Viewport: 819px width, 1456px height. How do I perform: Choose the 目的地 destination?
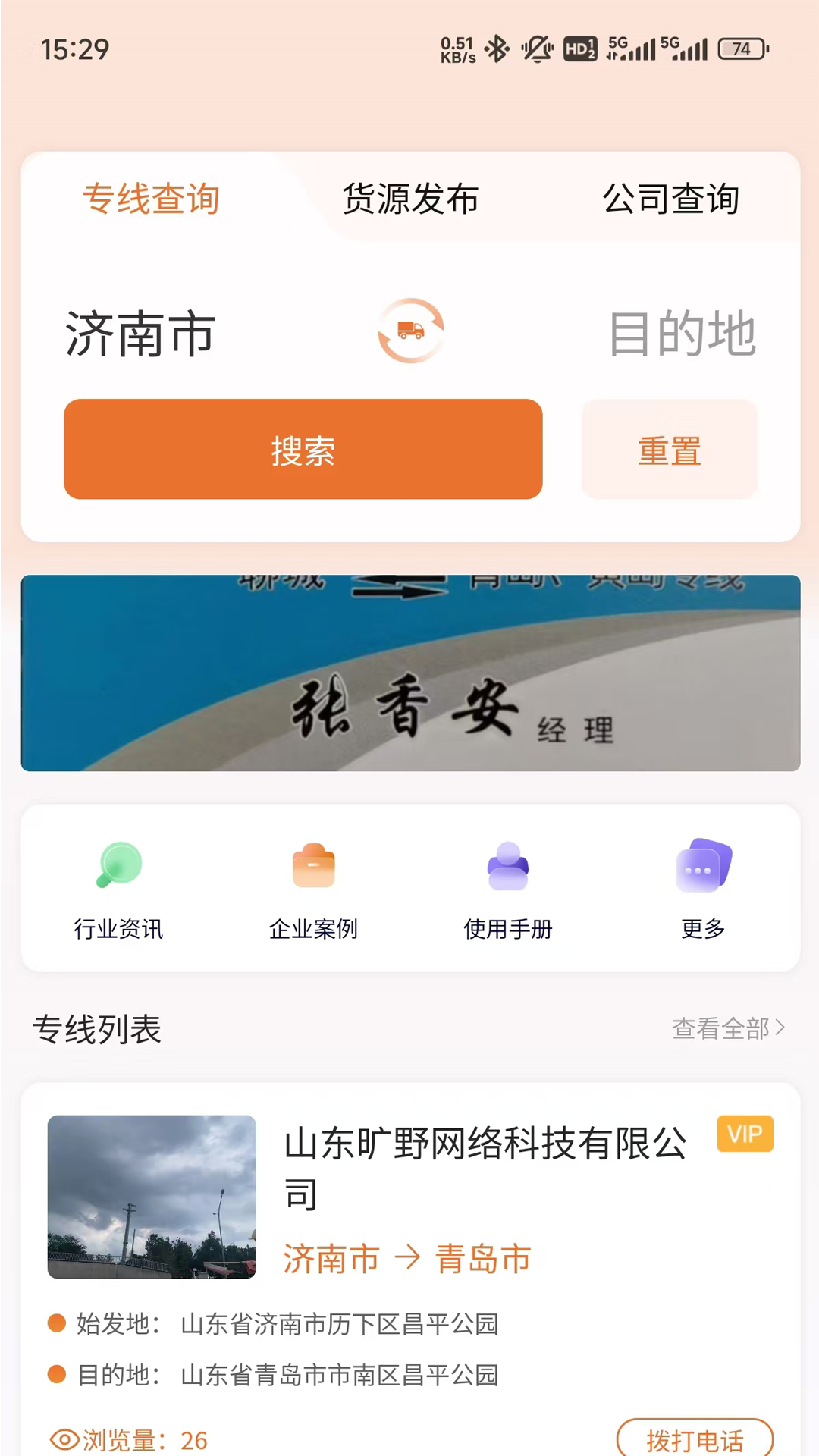[682, 334]
